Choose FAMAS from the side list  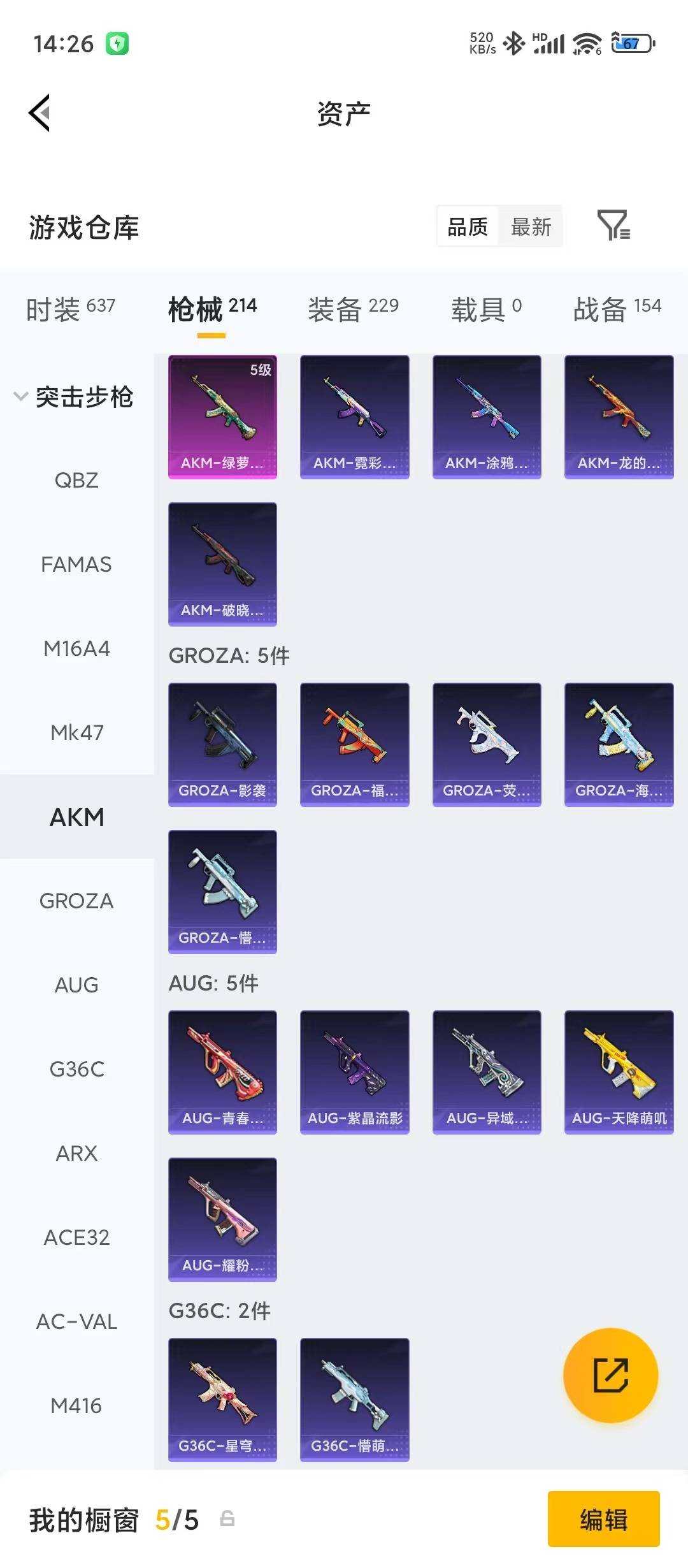point(76,564)
